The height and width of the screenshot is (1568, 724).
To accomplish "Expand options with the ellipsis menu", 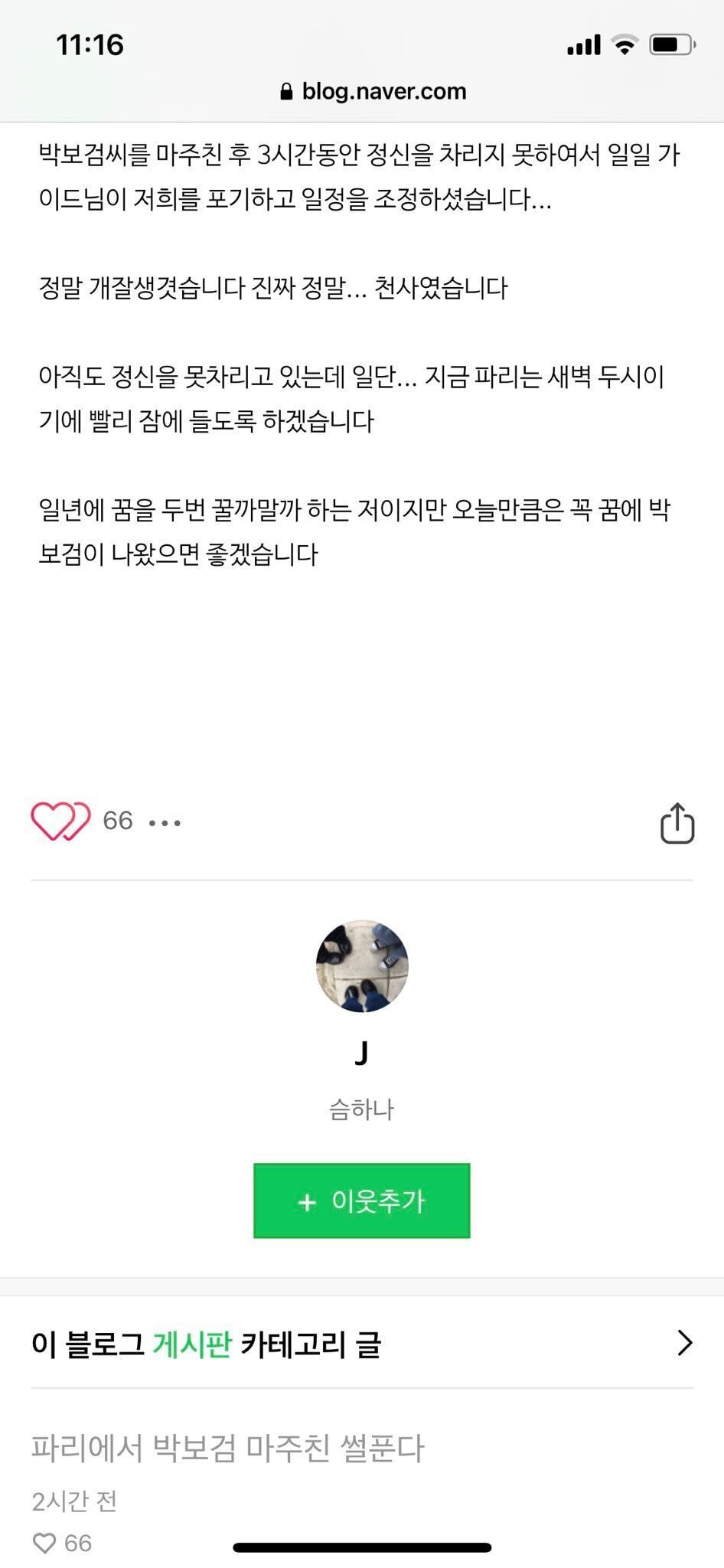I will [x=165, y=823].
